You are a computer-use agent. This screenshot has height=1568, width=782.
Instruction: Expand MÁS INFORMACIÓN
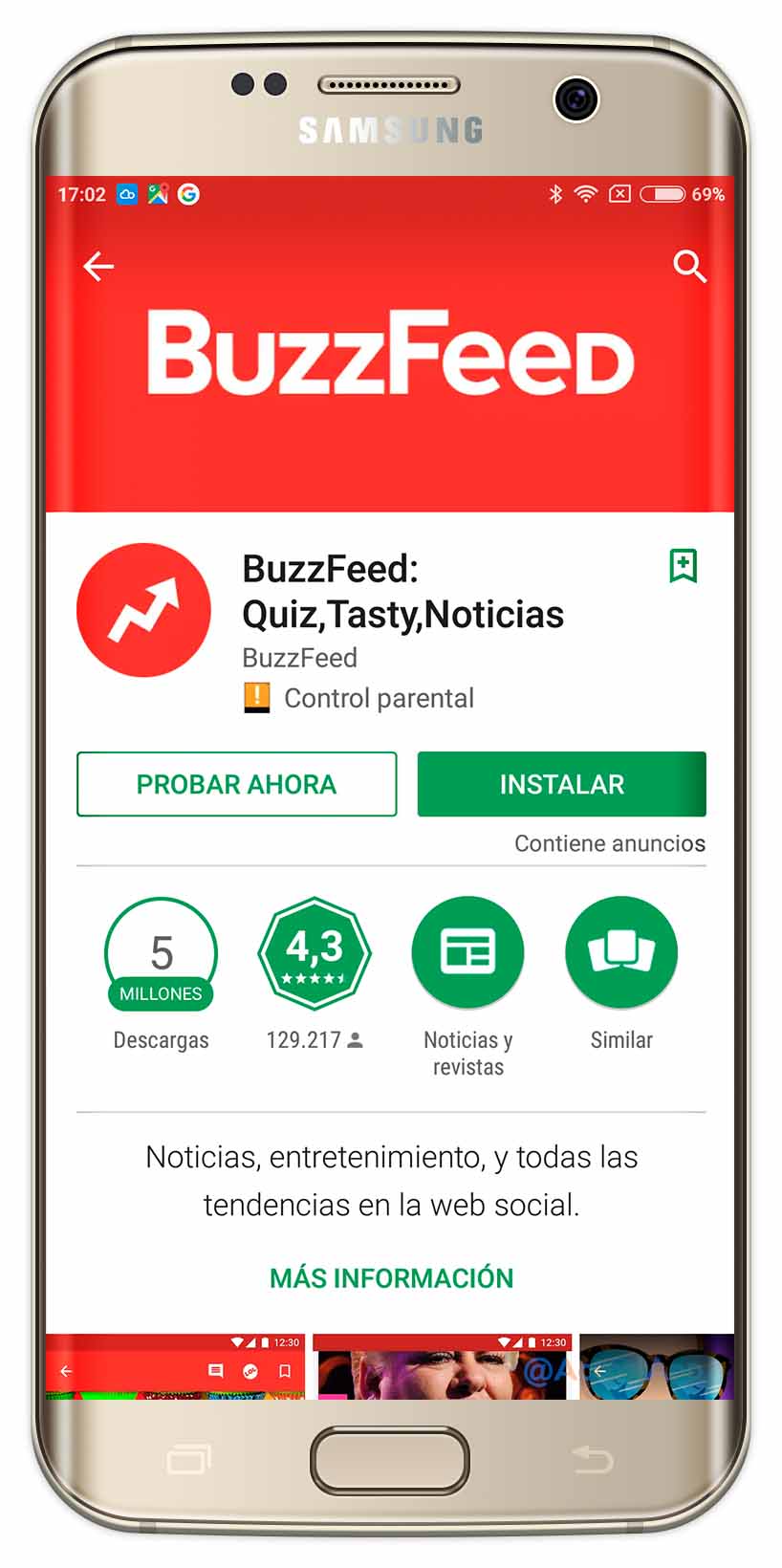(392, 1278)
